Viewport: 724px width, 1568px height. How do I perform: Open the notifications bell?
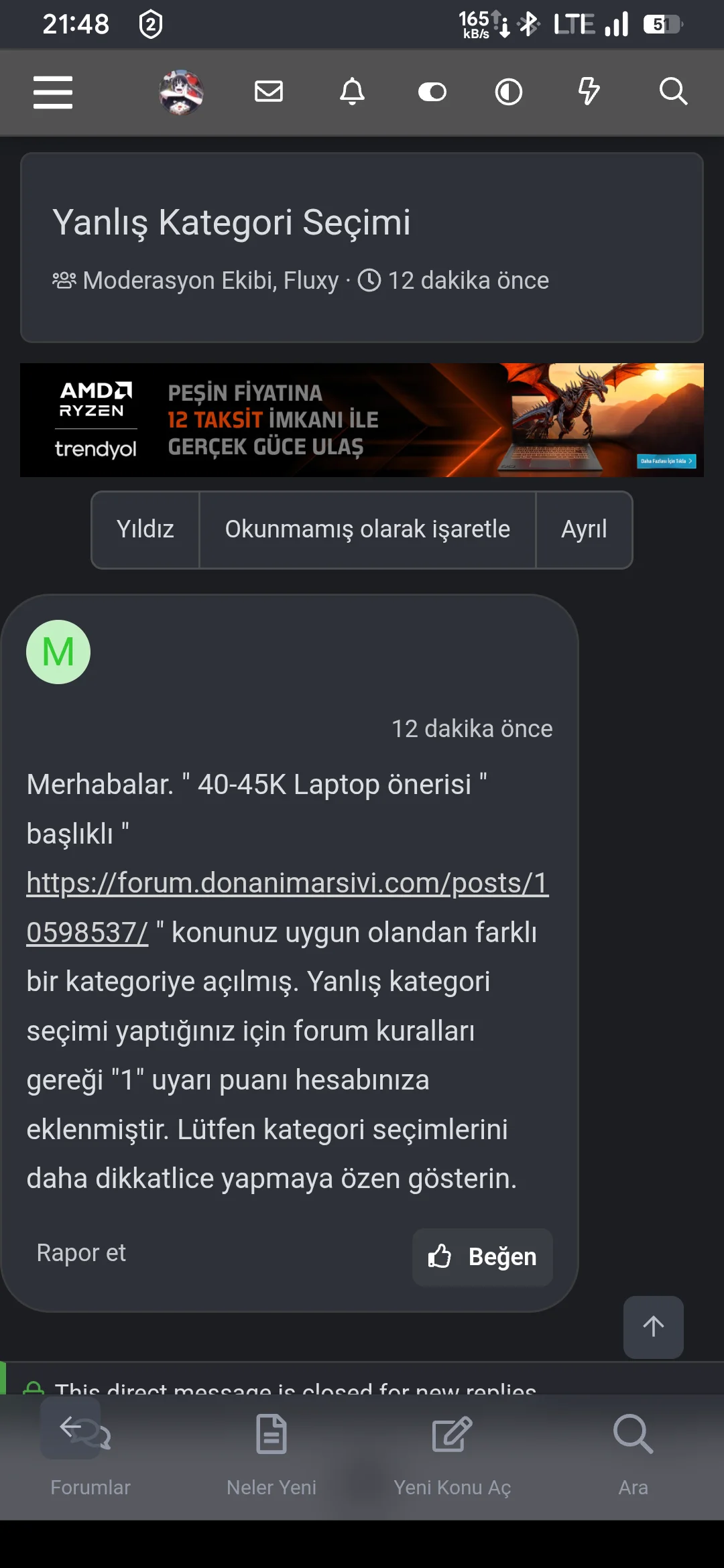coord(352,91)
